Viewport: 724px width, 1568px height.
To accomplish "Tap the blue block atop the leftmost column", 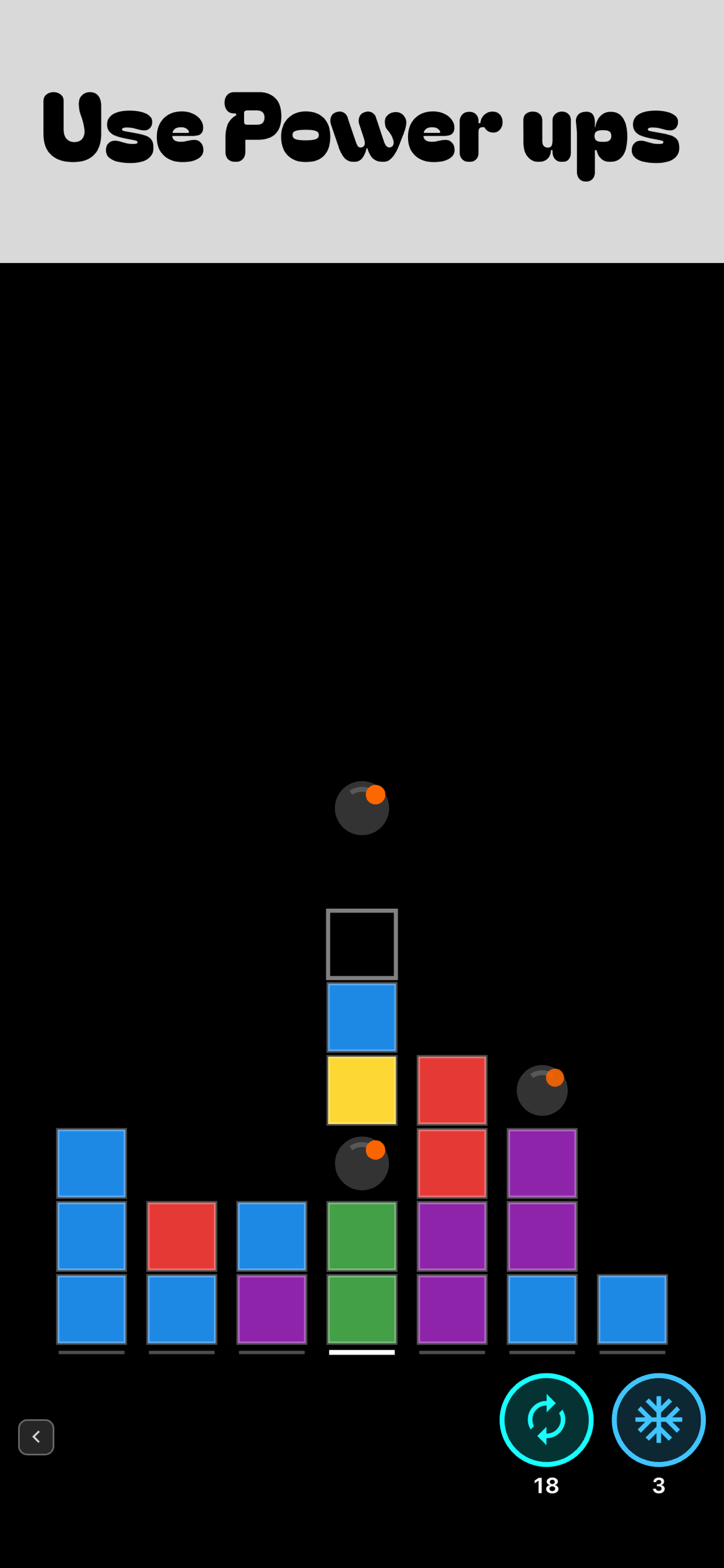I will (91, 1163).
